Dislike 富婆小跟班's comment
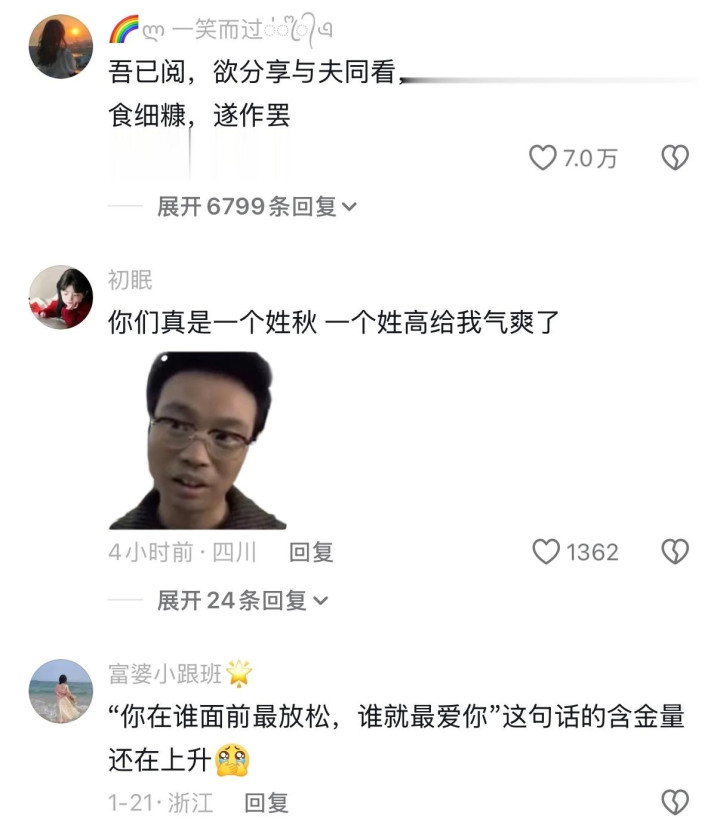 coord(676,802)
